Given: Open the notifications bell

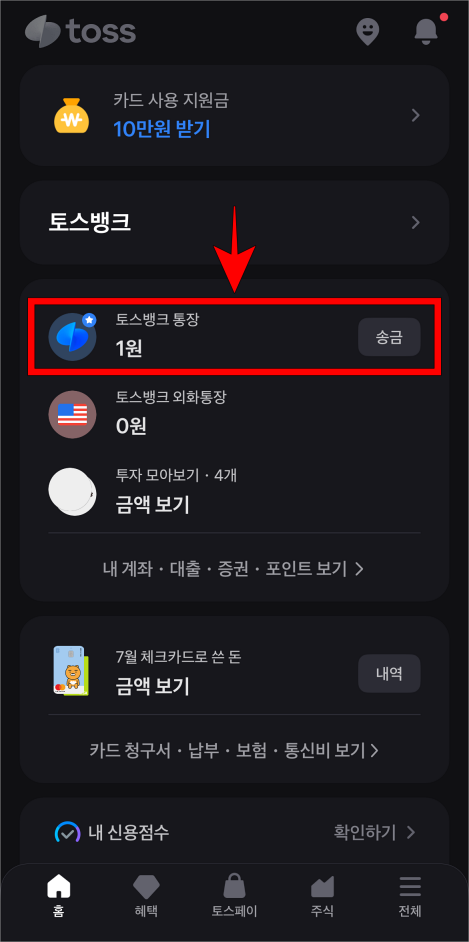Looking at the screenshot, I should [x=427, y=31].
